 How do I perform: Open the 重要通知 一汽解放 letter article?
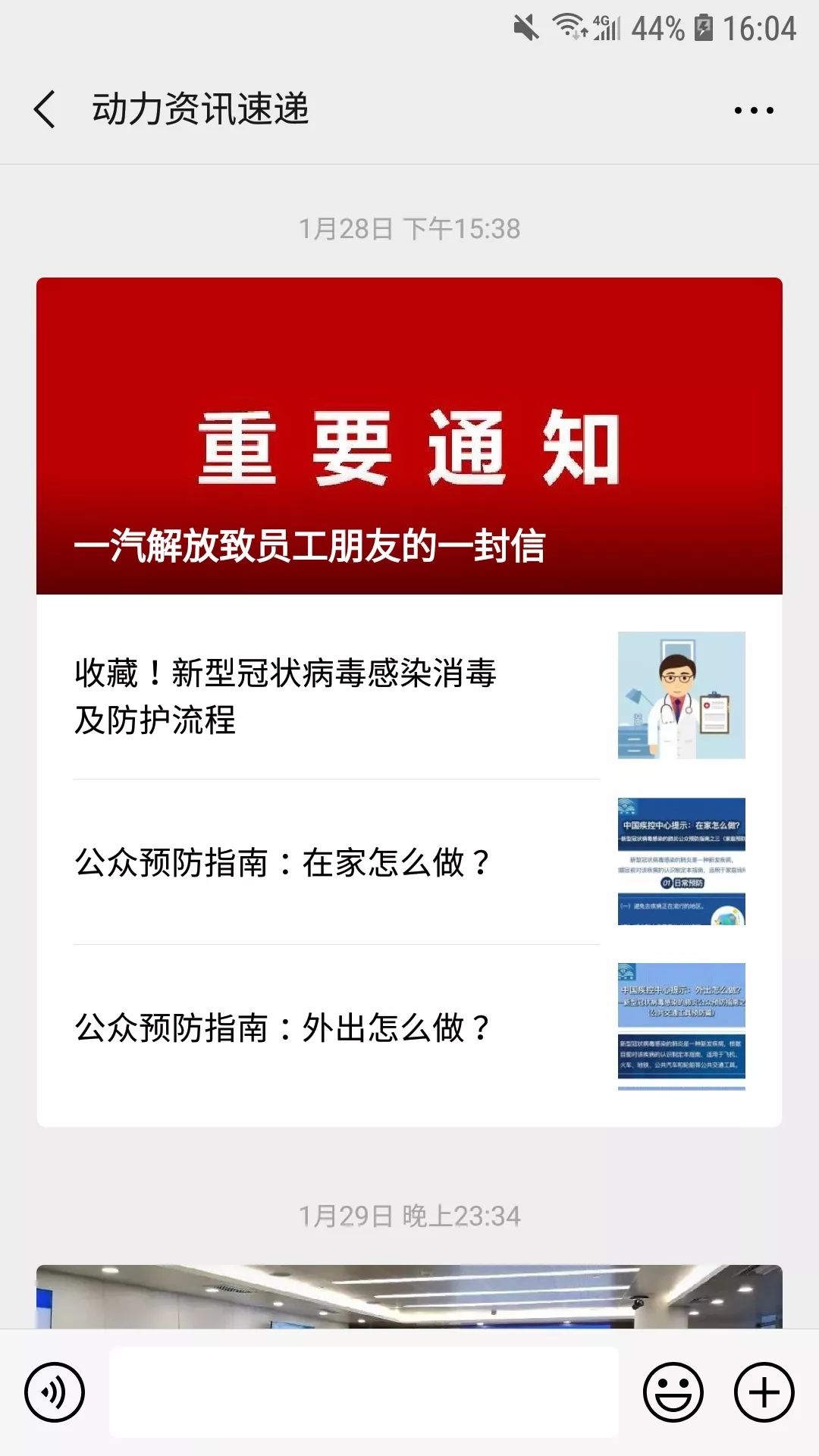[x=409, y=436]
